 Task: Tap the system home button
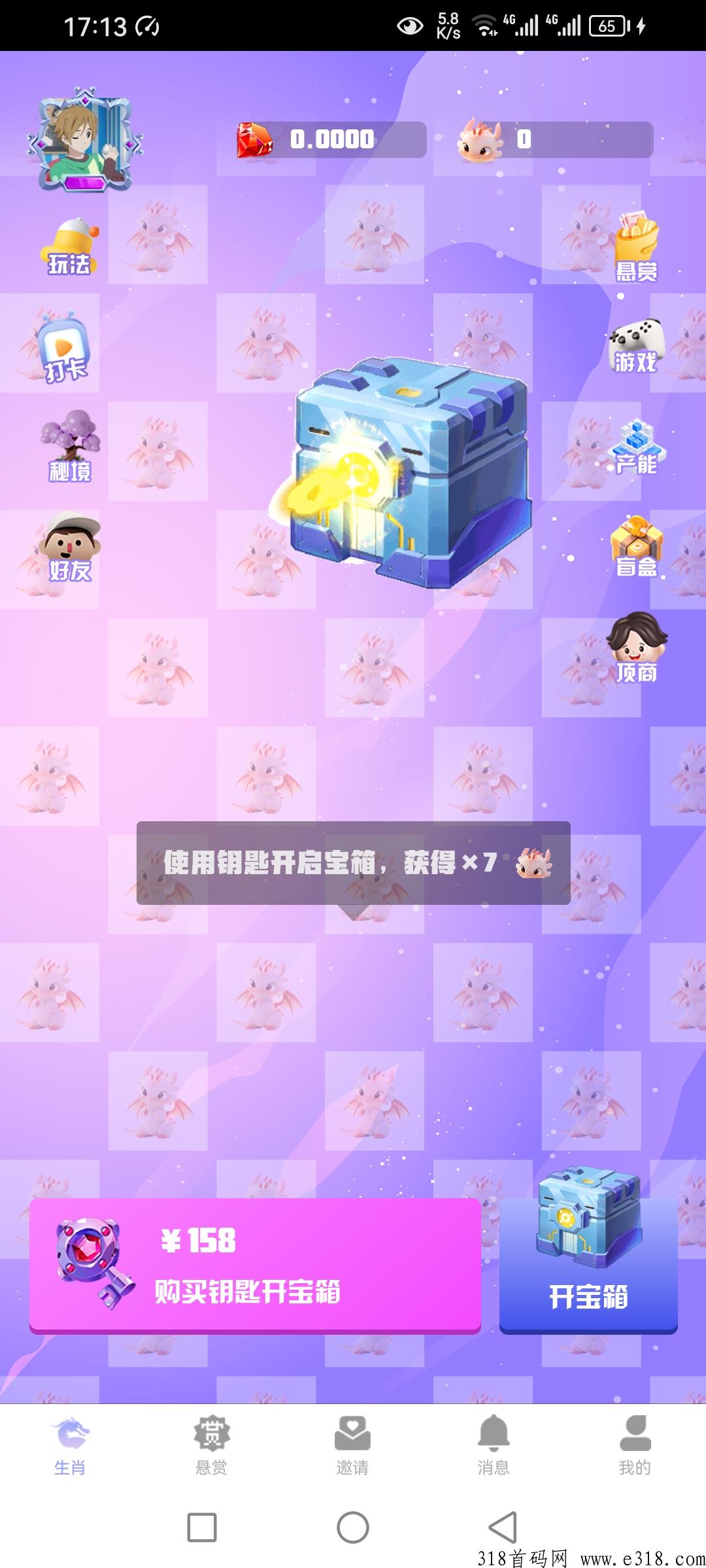pyautogui.click(x=353, y=1527)
